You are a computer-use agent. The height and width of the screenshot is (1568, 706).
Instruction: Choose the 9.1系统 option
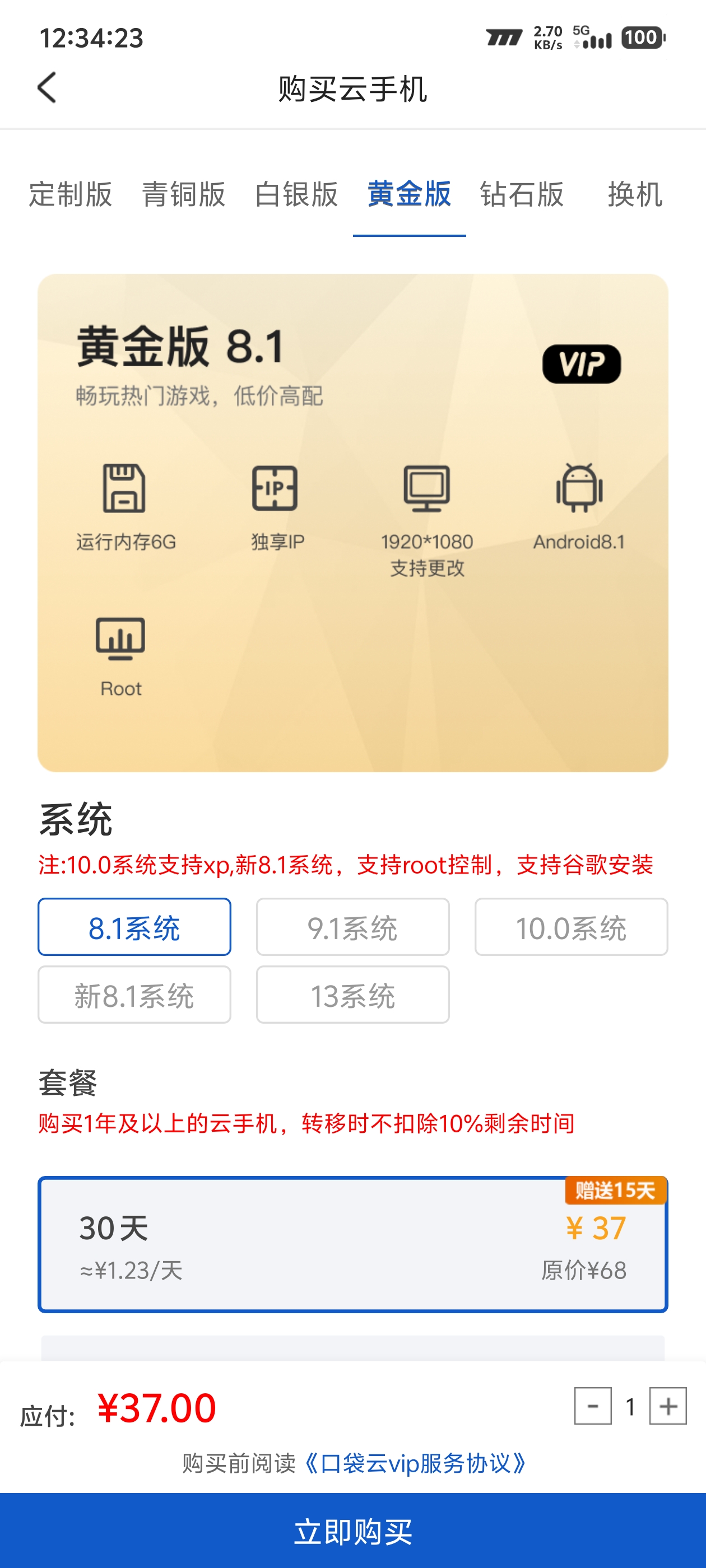(x=352, y=927)
